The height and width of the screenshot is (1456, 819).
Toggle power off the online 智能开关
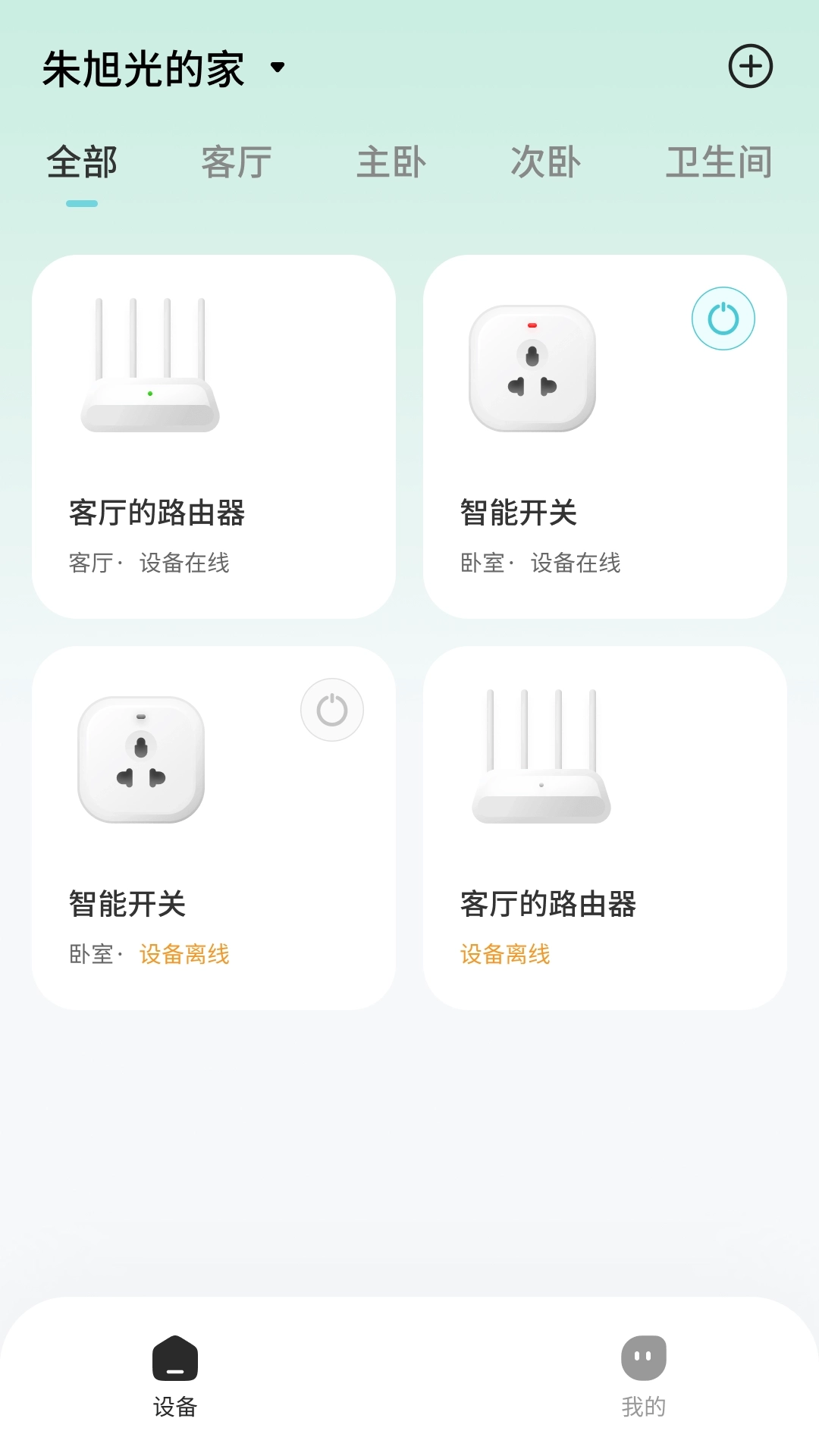pos(723,318)
